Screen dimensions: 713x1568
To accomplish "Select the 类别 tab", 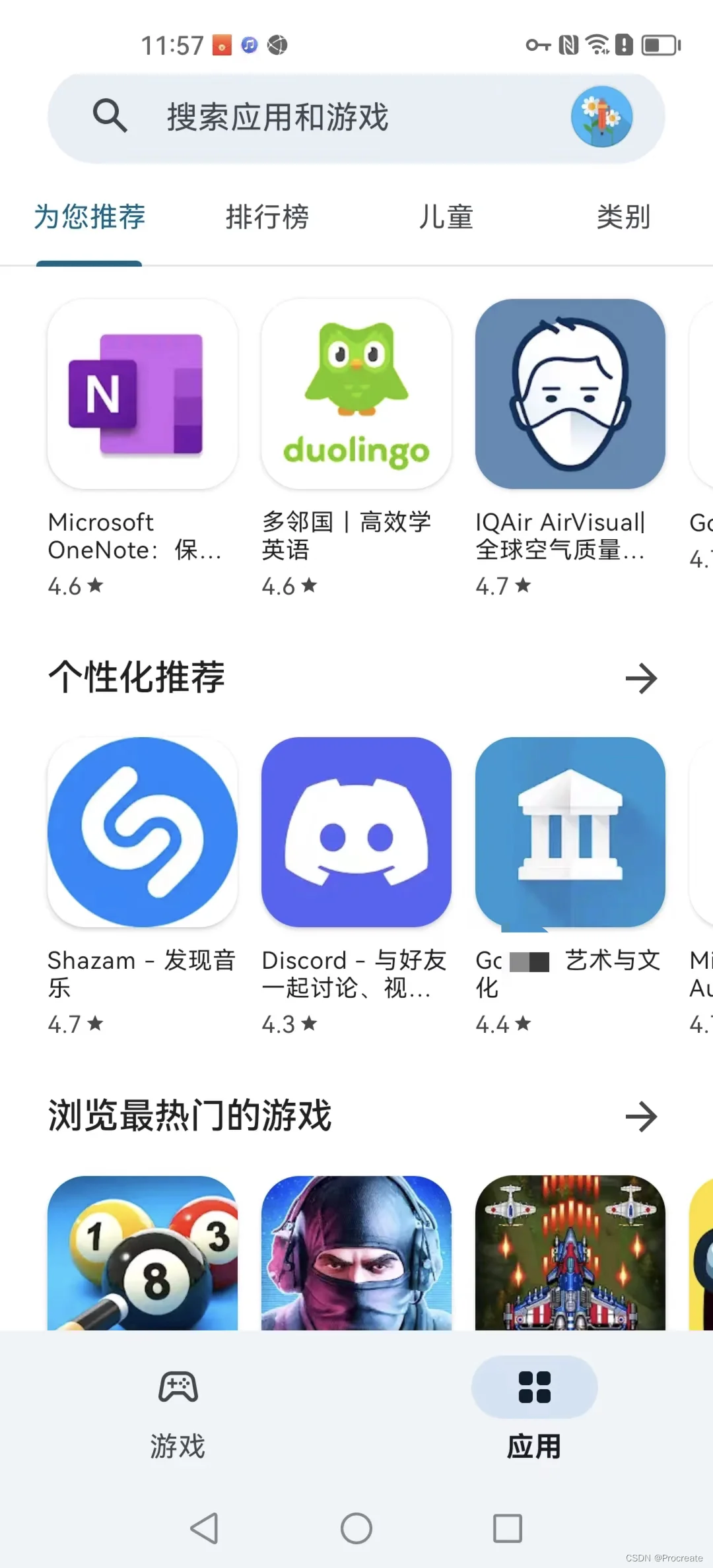I will coord(623,217).
